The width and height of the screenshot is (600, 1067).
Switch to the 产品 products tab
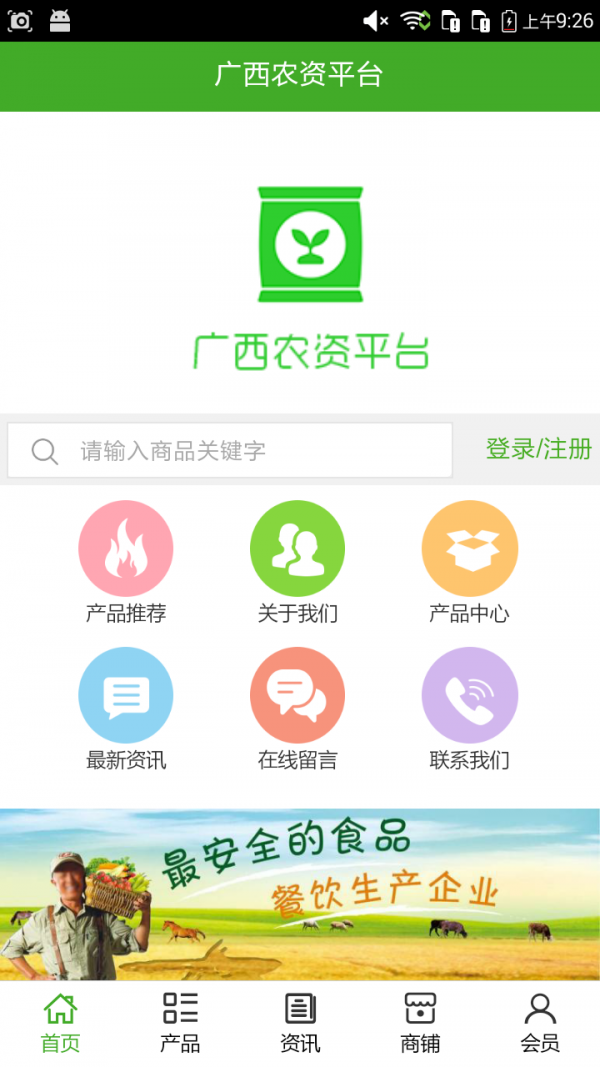(x=180, y=1023)
